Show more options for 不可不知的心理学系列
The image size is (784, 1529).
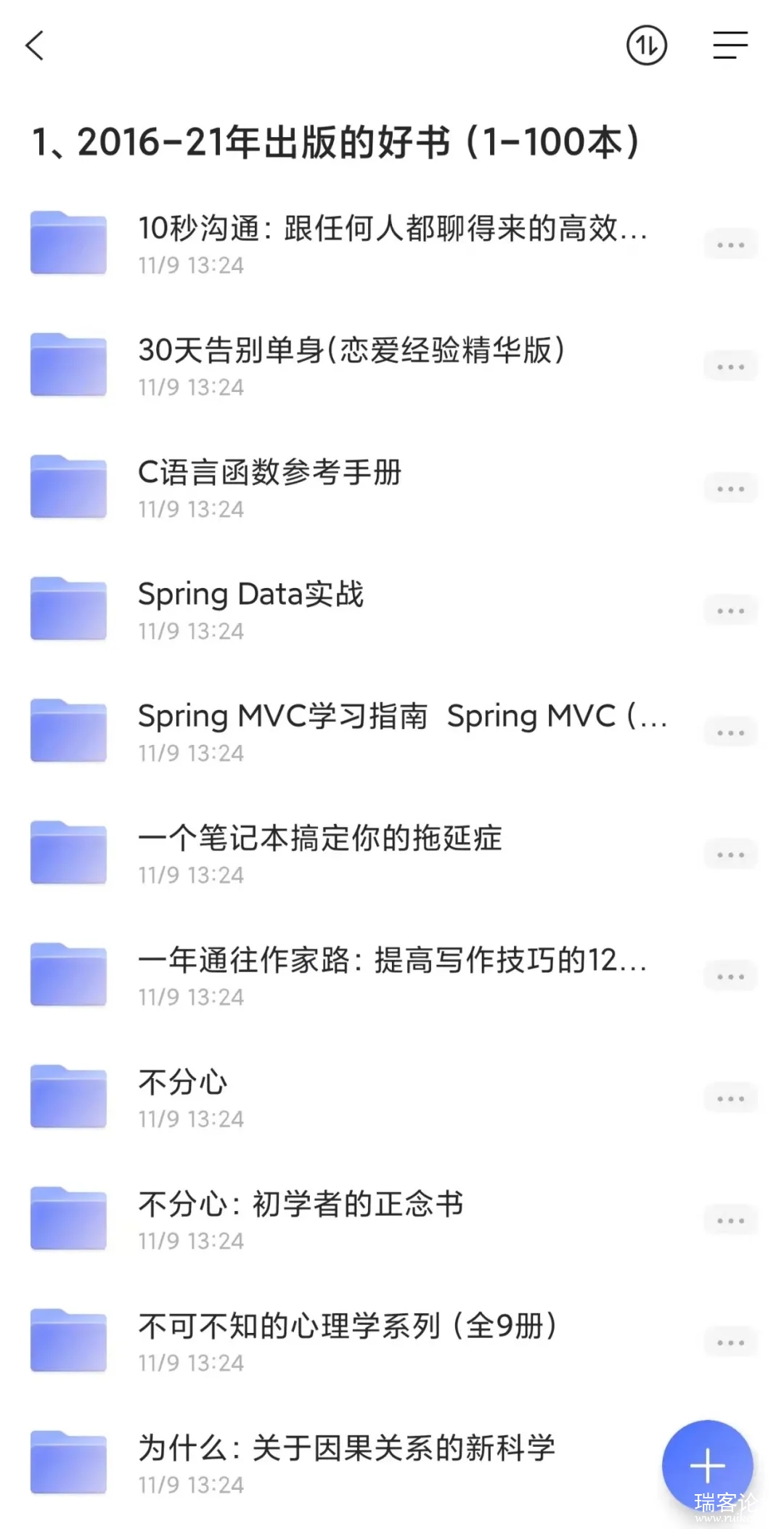[730, 1342]
